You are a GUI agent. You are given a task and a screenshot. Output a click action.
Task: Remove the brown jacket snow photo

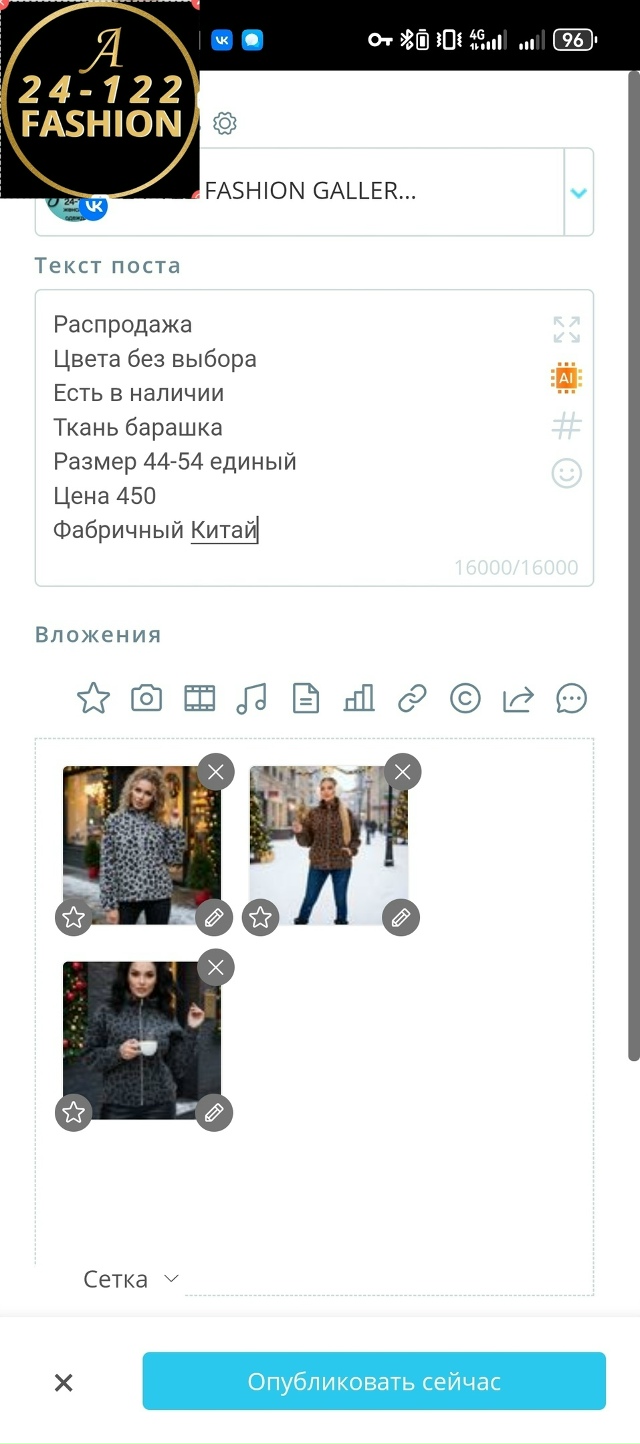pyautogui.click(x=403, y=772)
